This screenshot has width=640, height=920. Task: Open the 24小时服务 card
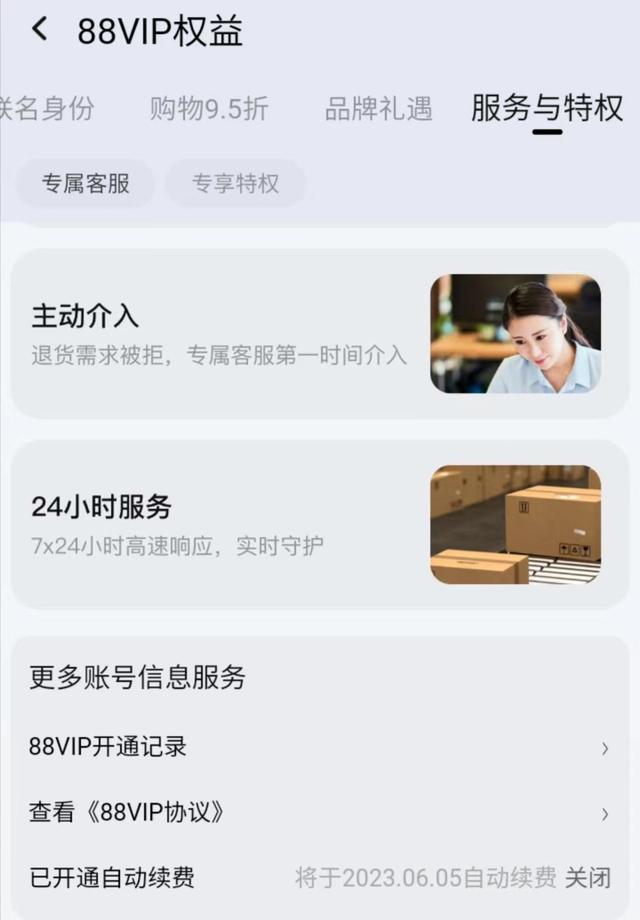click(x=320, y=524)
